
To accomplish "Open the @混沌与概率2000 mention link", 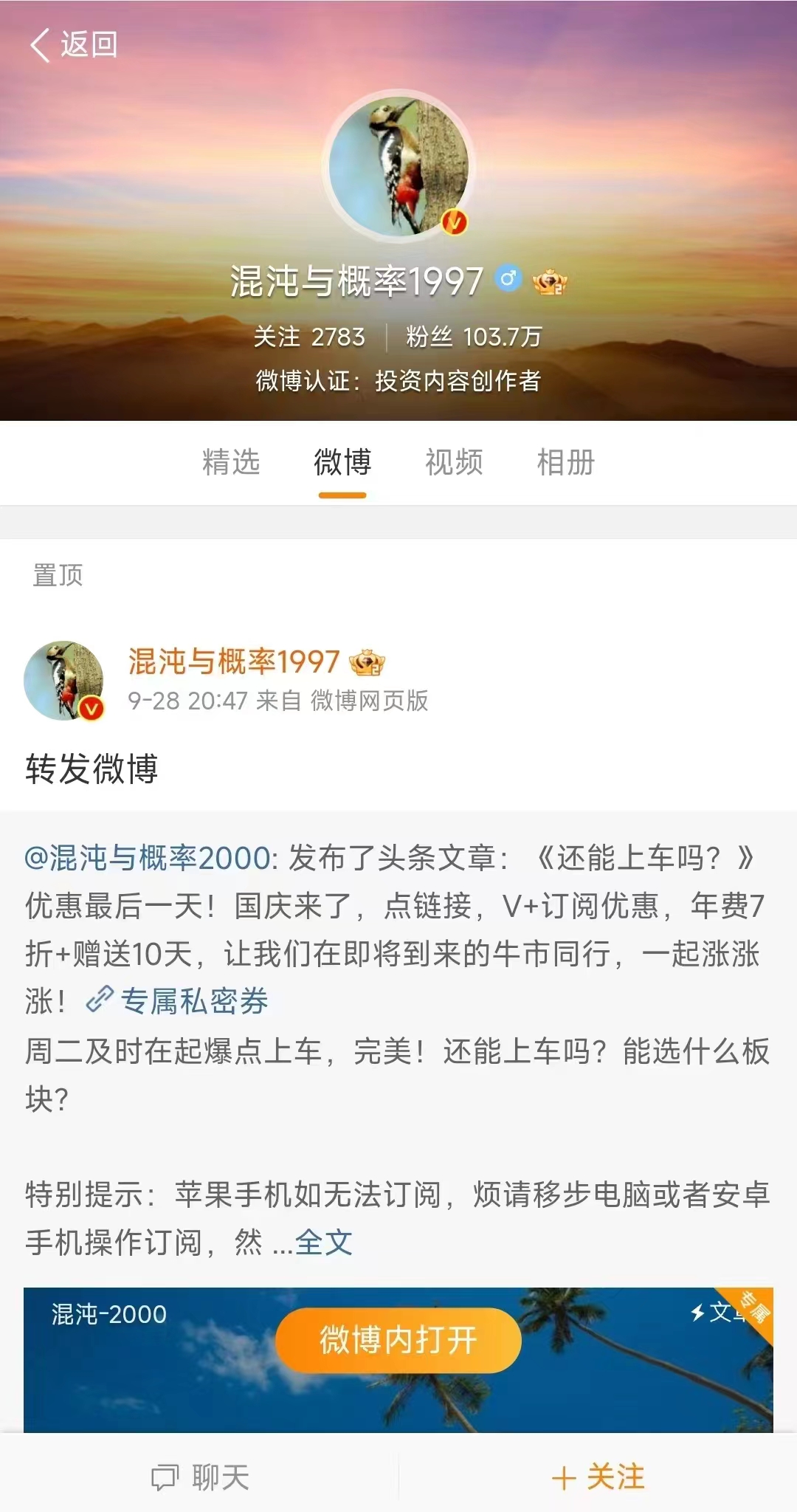I will (x=148, y=858).
